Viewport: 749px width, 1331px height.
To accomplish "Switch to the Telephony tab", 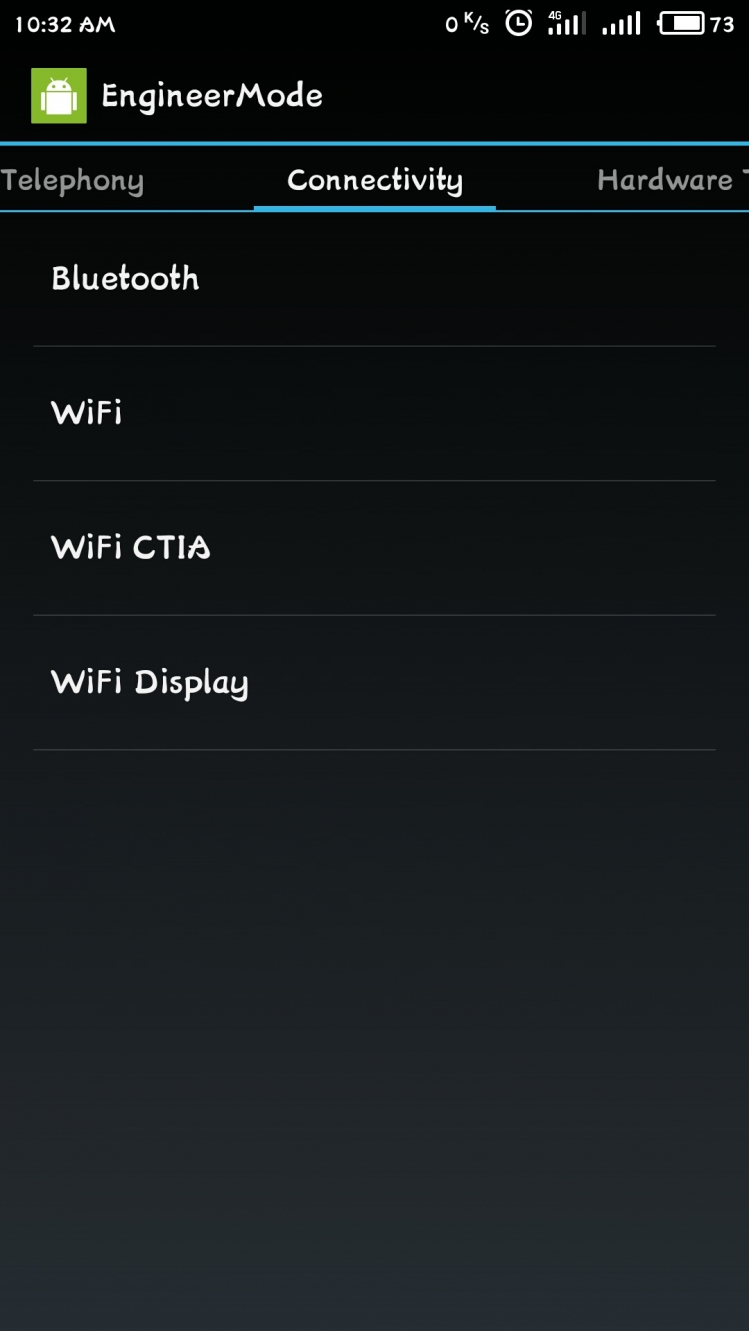I will coord(72,180).
